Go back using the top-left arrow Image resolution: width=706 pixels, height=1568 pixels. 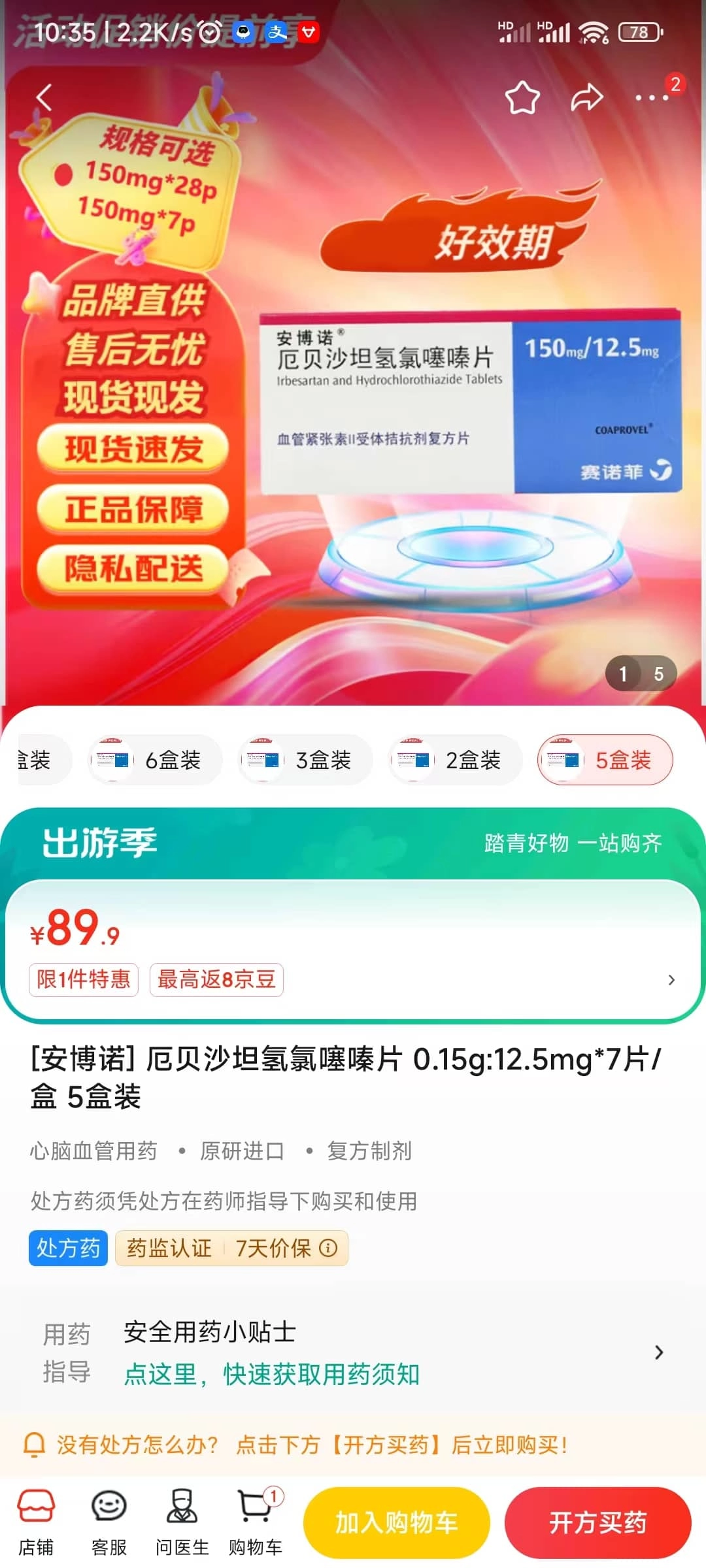tap(44, 98)
